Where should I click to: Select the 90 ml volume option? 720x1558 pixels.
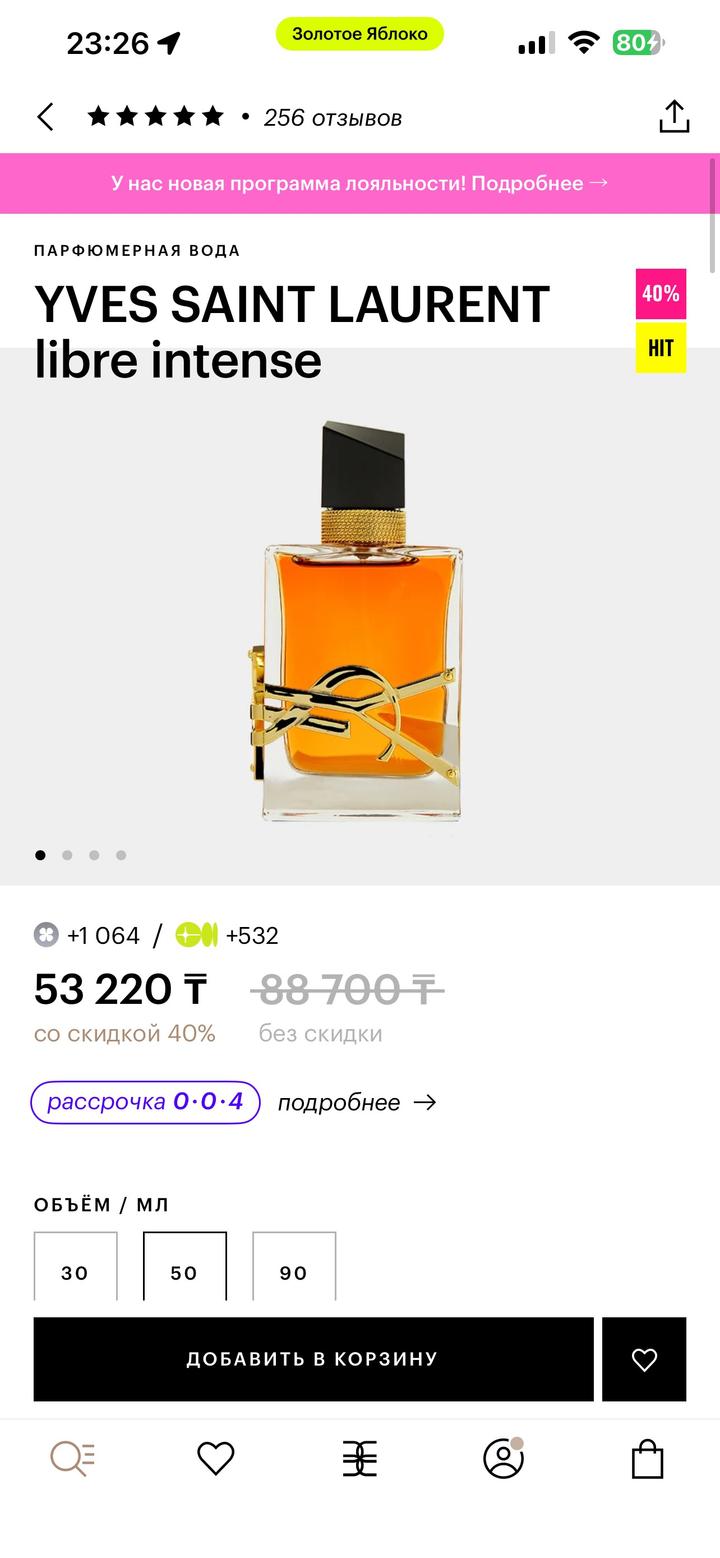(295, 1271)
